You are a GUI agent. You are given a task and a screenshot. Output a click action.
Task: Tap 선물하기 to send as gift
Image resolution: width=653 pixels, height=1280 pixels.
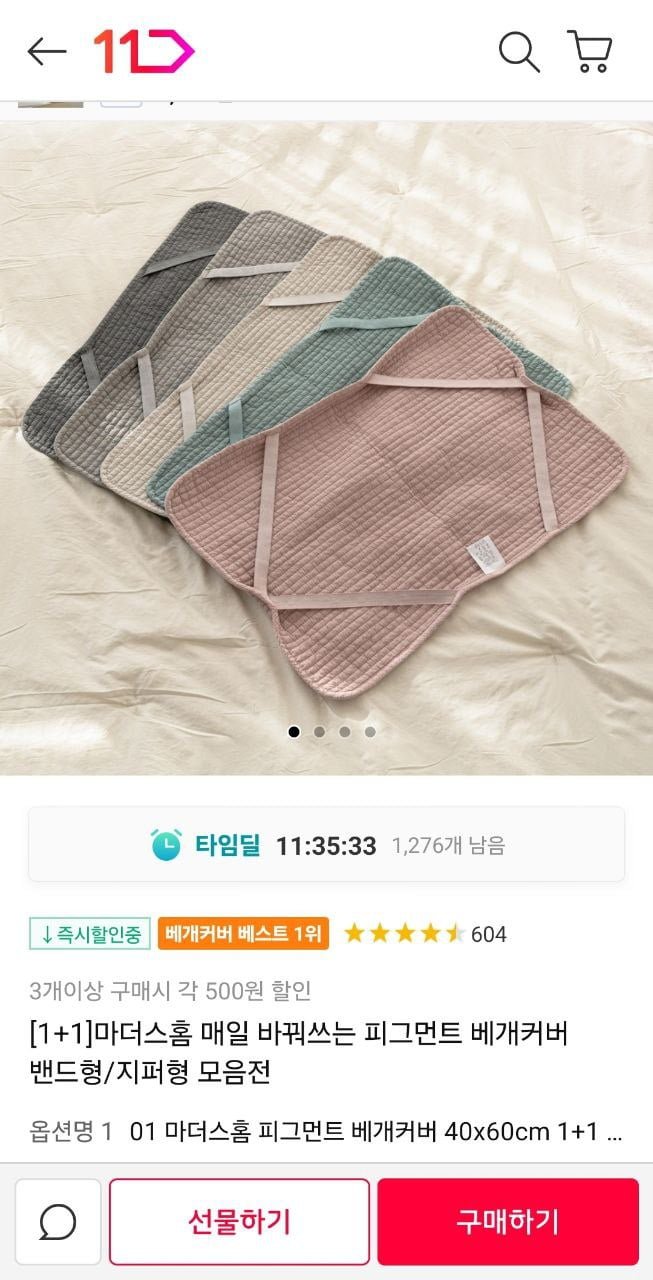pyautogui.click(x=239, y=1221)
